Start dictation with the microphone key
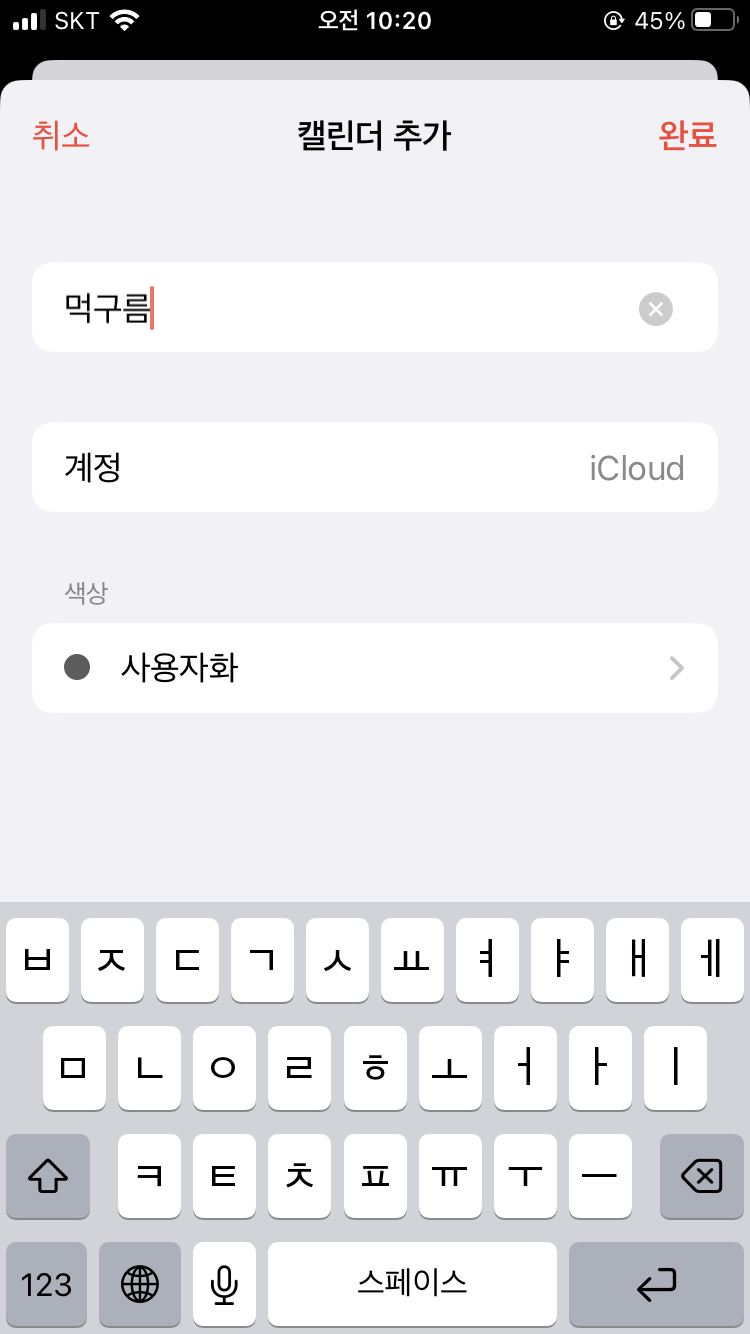Viewport: 750px width, 1334px height. pyautogui.click(x=224, y=1284)
